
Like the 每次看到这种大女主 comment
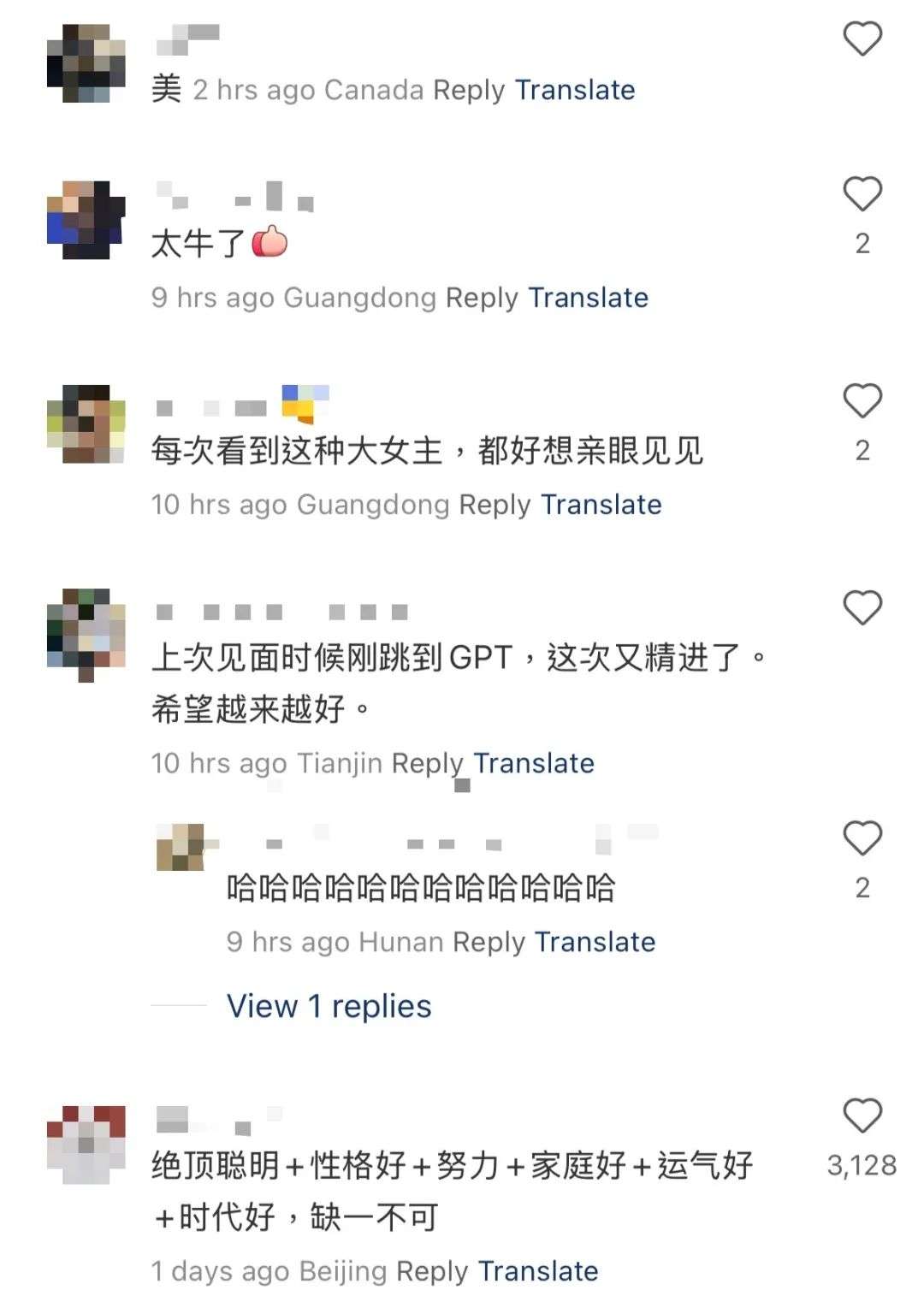(x=862, y=401)
